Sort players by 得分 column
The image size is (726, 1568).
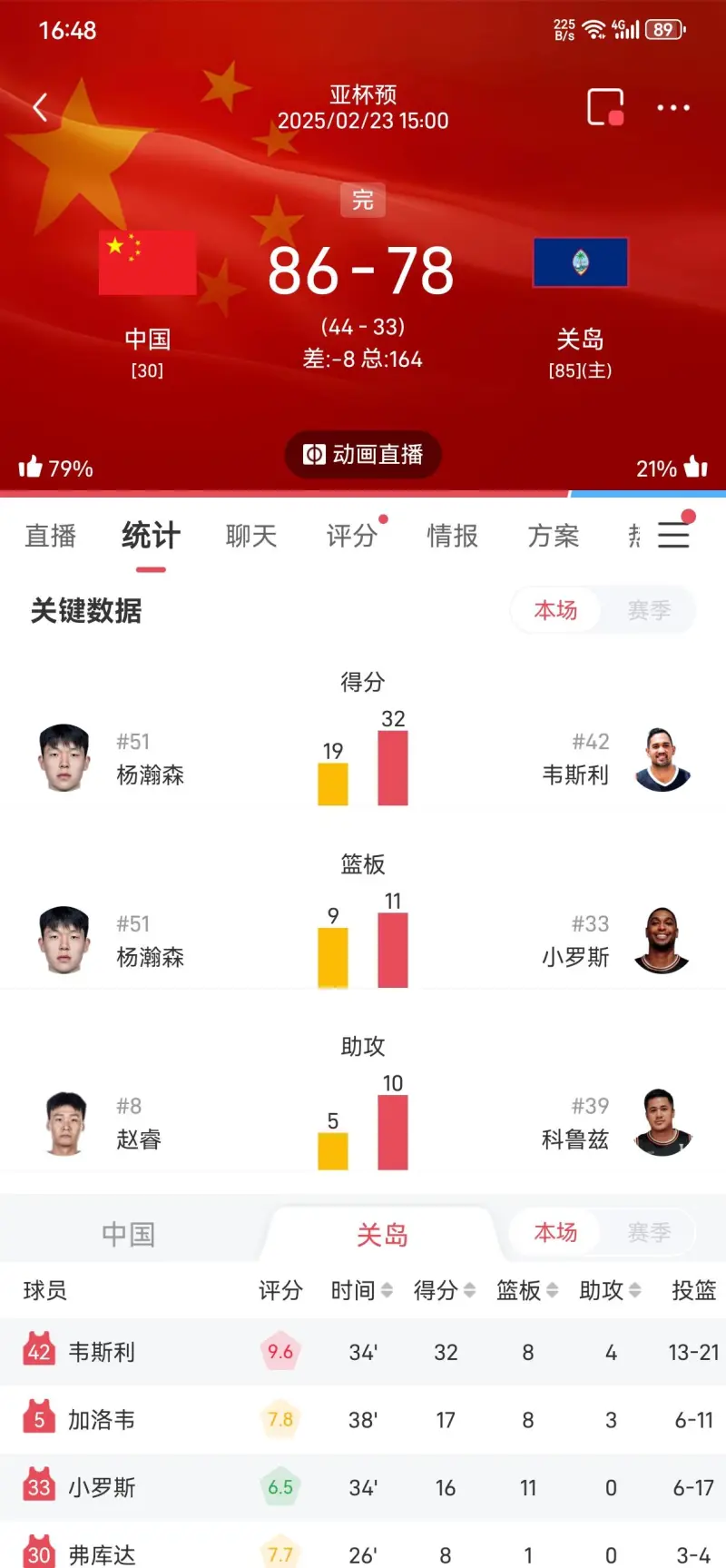coord(444,1290)
